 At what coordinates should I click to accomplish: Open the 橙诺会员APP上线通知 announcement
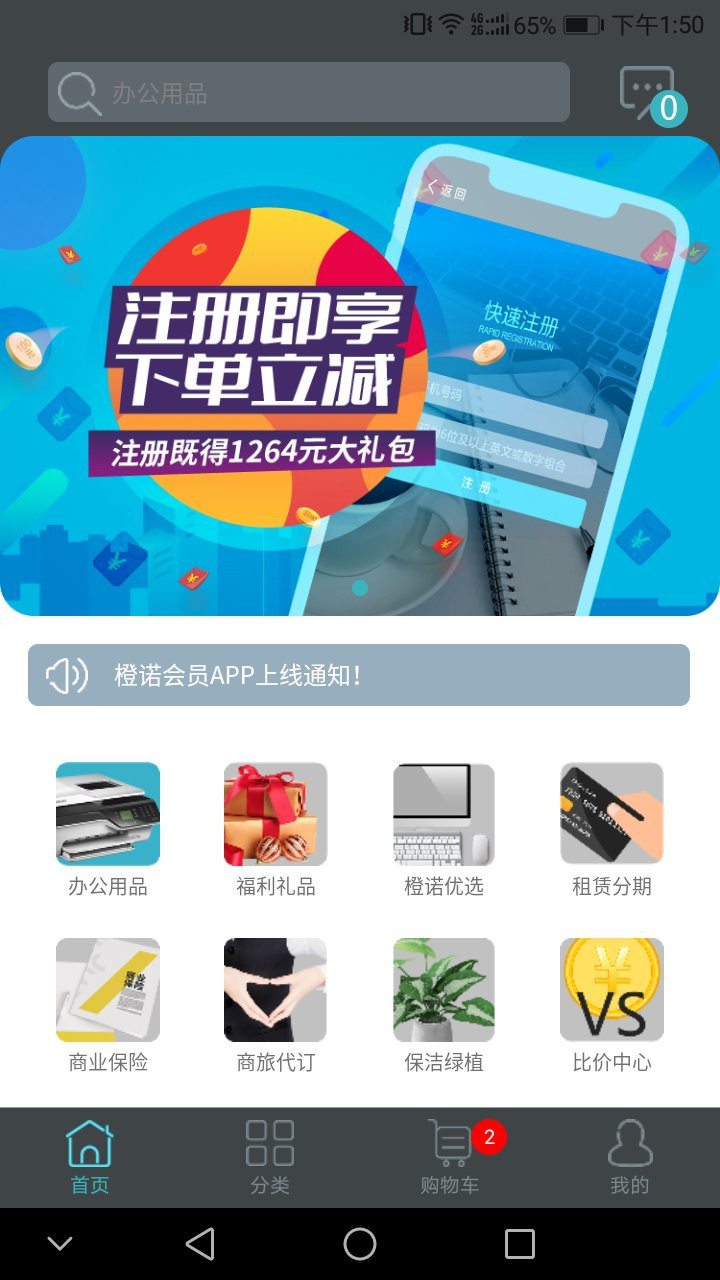358,675
